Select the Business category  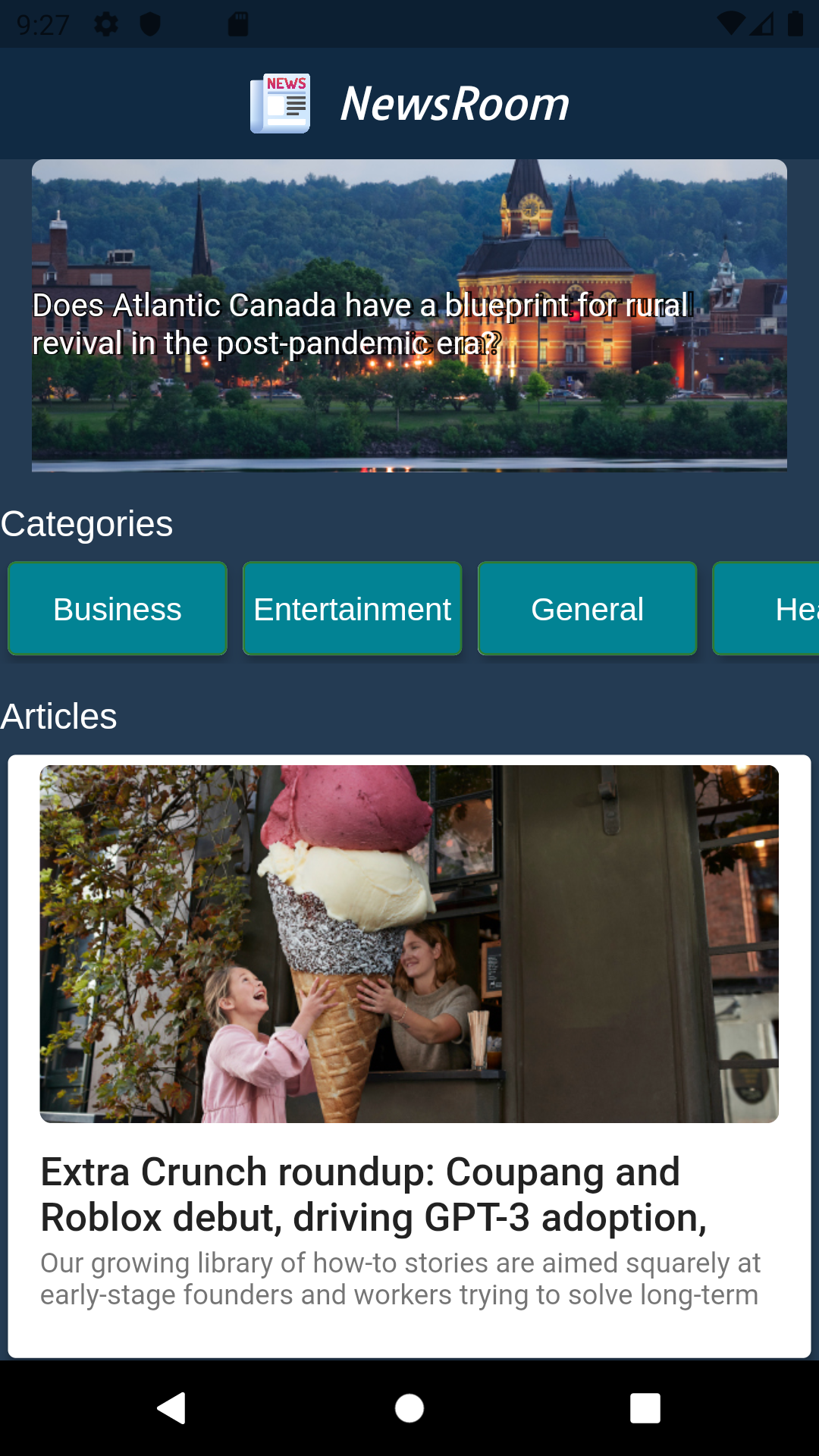tap(118, 608)
